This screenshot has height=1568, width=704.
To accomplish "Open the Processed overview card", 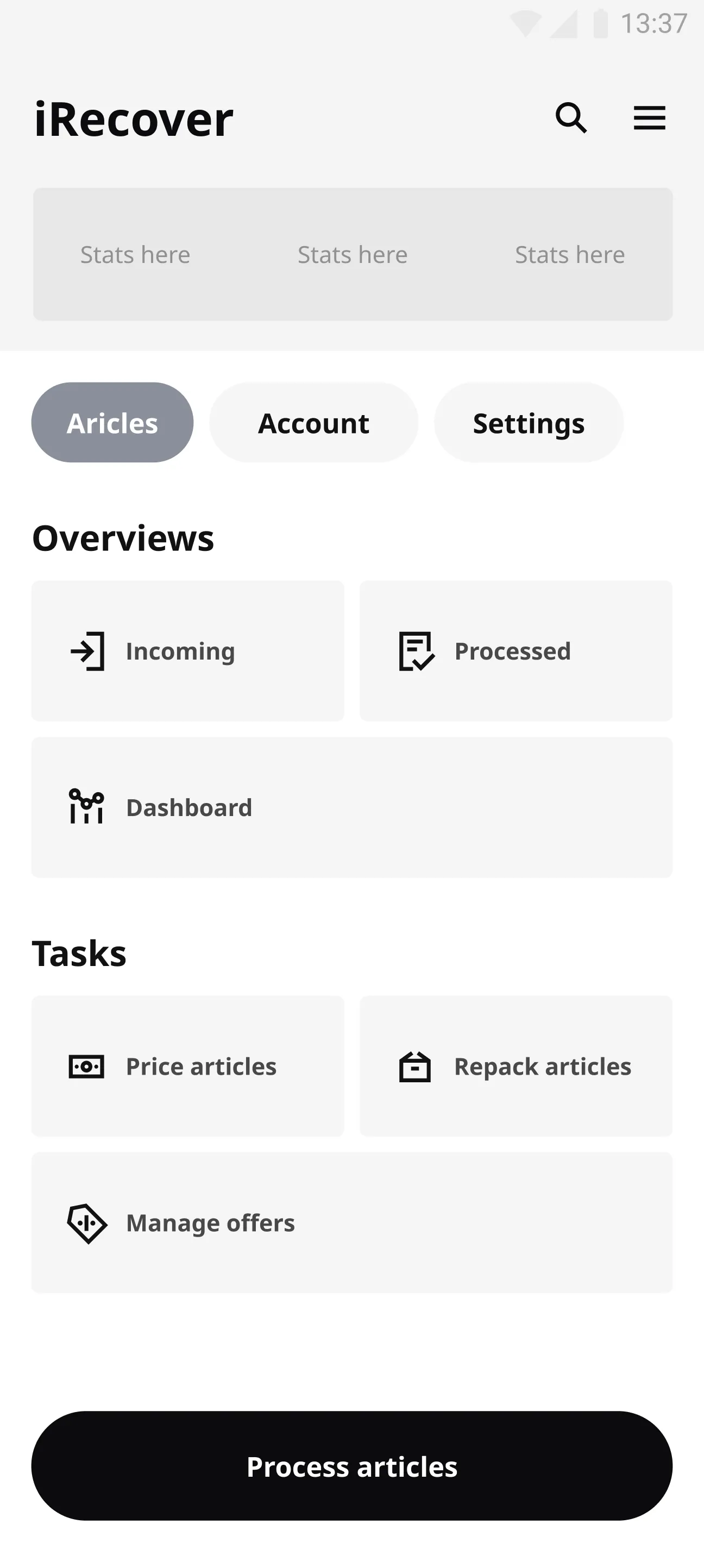I will 516,650.
